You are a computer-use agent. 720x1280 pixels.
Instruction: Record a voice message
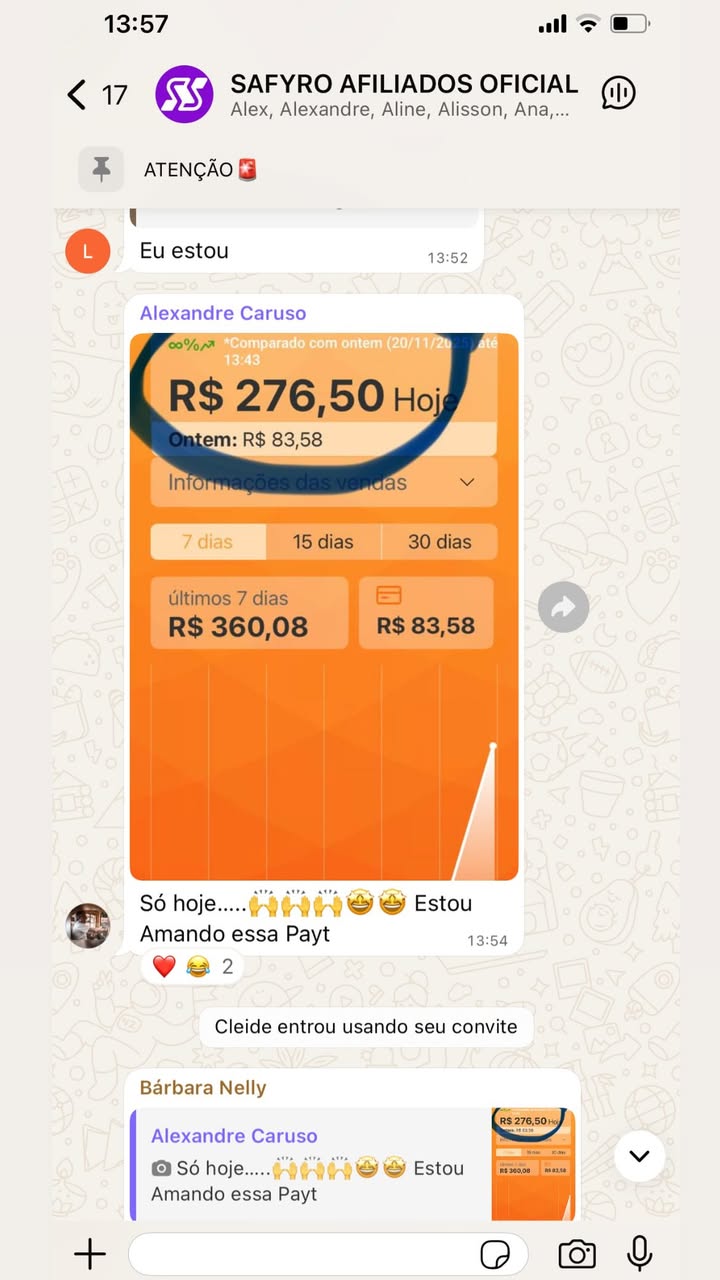tap(640, 1253)
